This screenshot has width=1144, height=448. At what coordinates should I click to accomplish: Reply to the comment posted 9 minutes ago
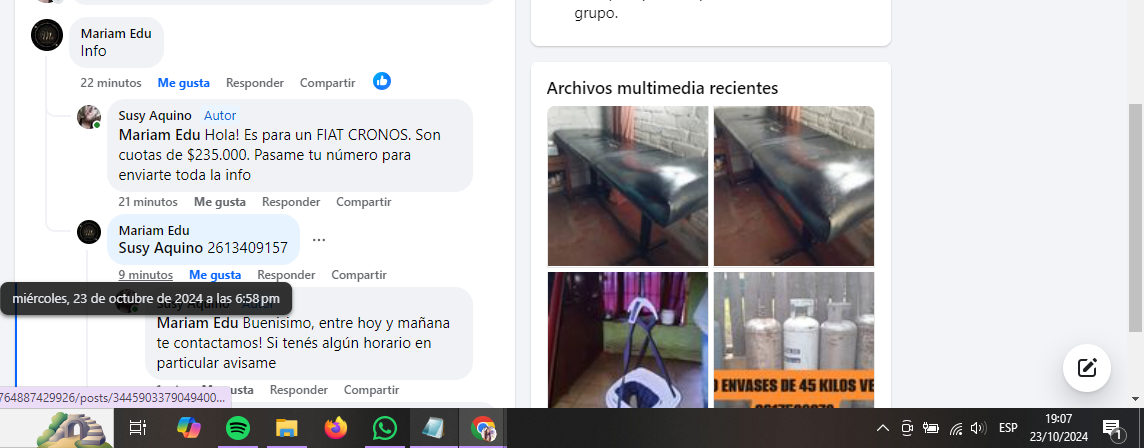tap(286, 275)
